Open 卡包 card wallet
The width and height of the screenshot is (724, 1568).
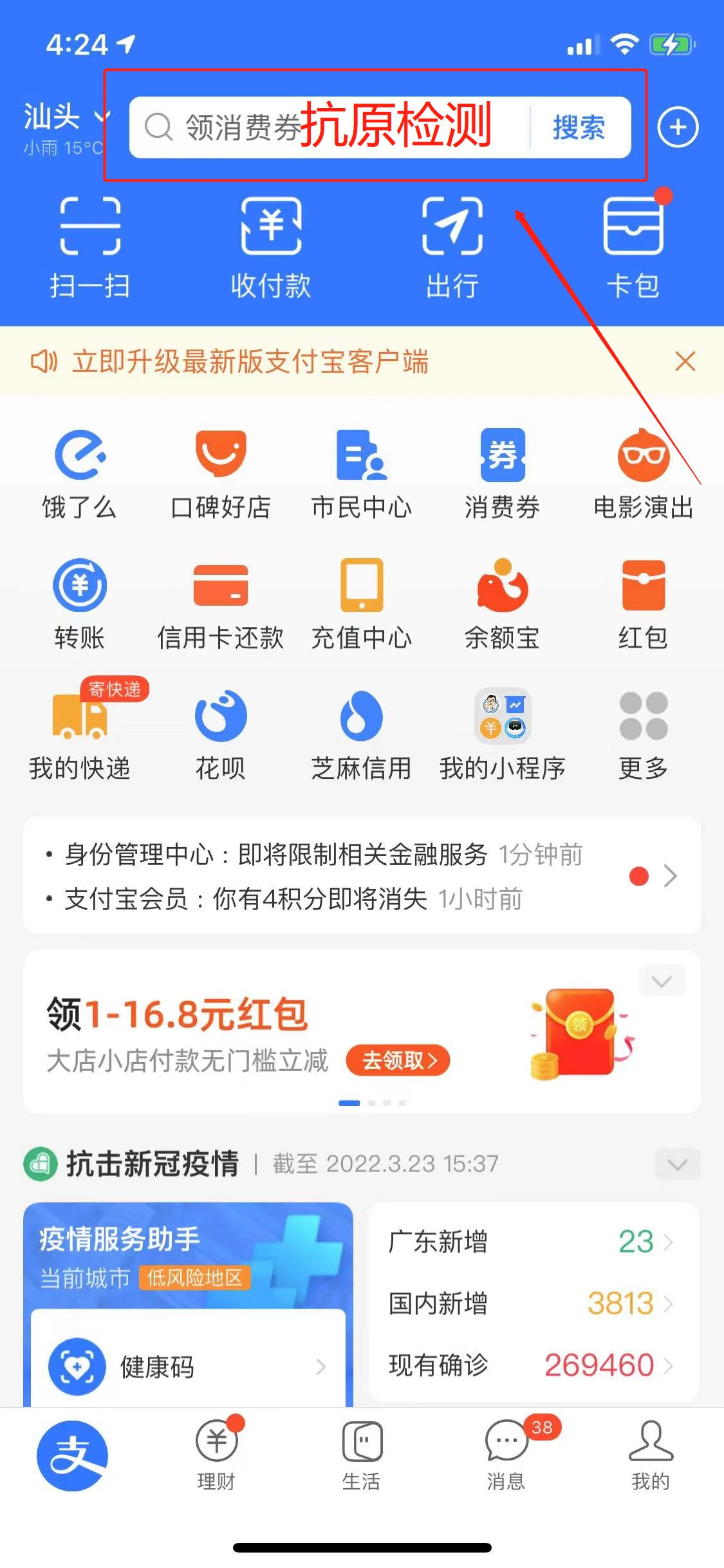633,248
